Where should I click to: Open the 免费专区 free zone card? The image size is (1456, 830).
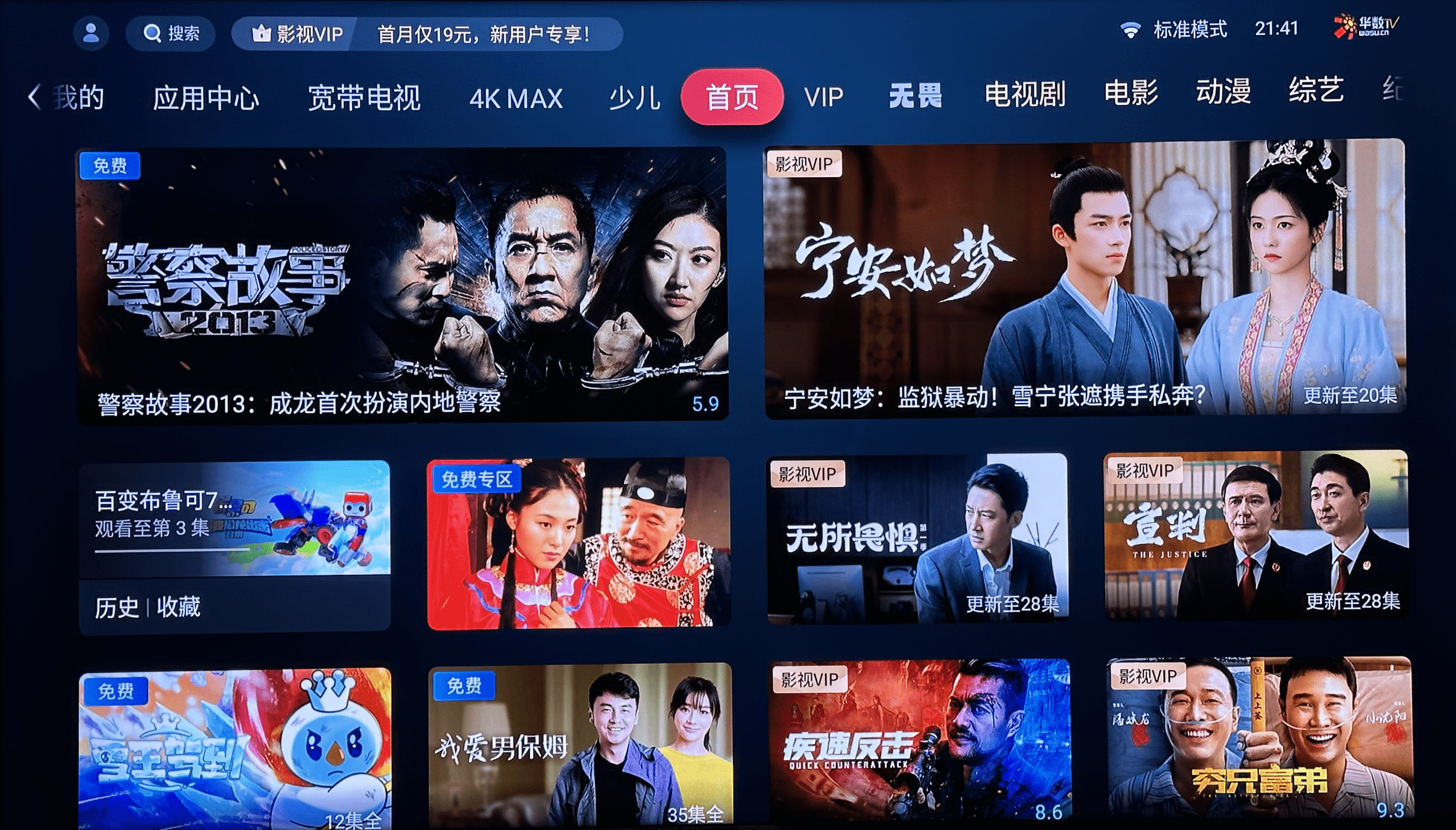[578, 542]
